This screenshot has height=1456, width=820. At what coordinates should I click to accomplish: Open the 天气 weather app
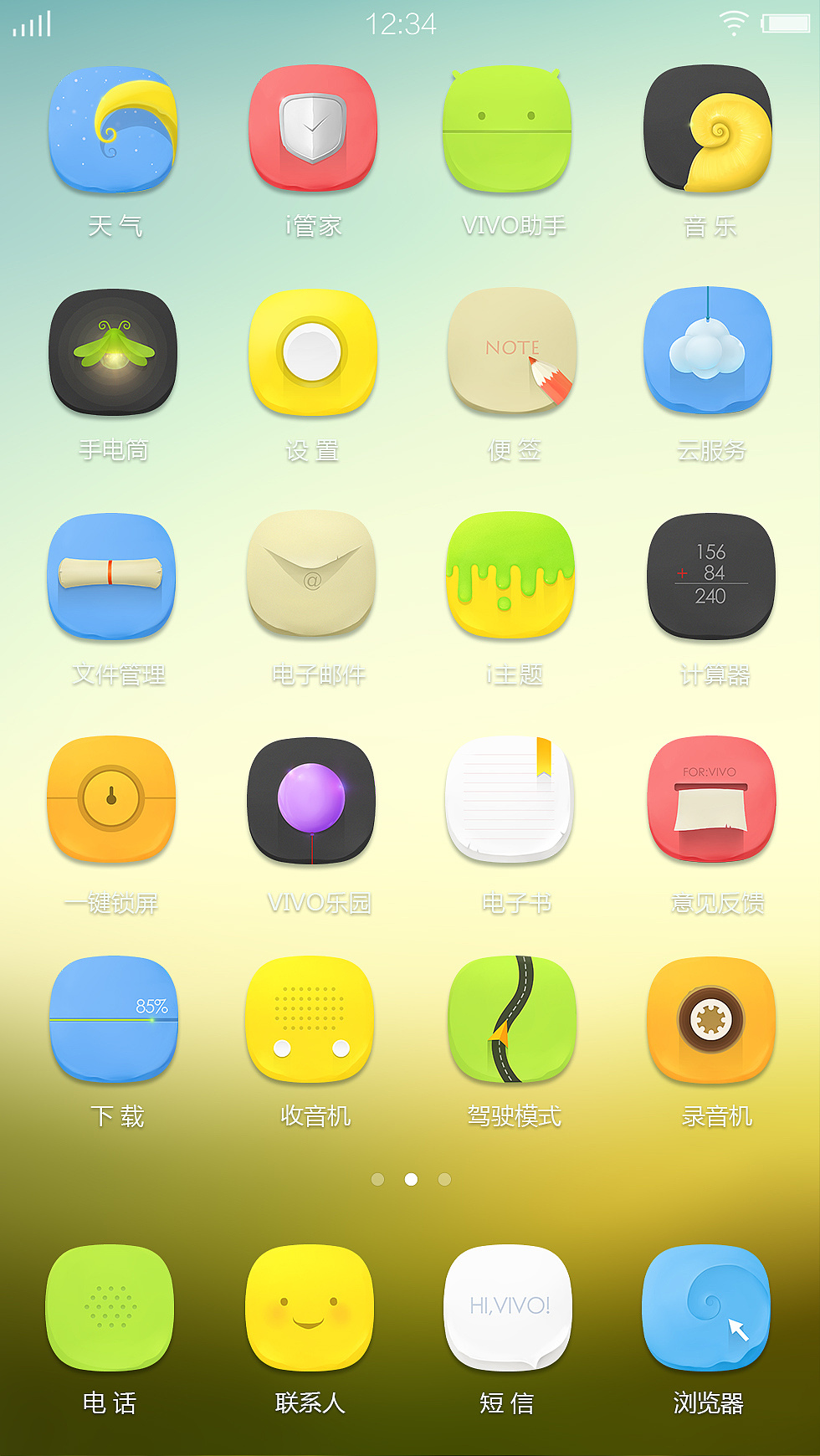113,130
